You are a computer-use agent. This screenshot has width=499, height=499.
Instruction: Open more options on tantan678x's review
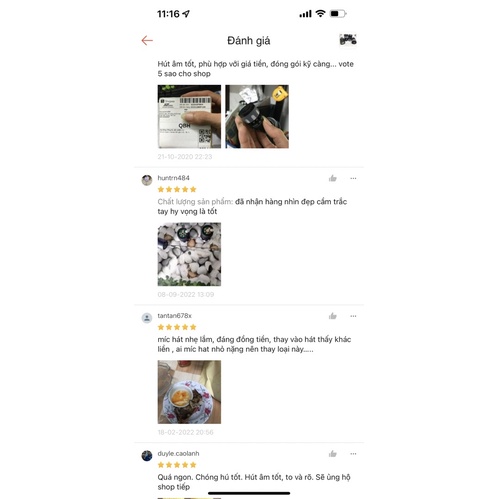pyautogui.click(x=353, y=316)
